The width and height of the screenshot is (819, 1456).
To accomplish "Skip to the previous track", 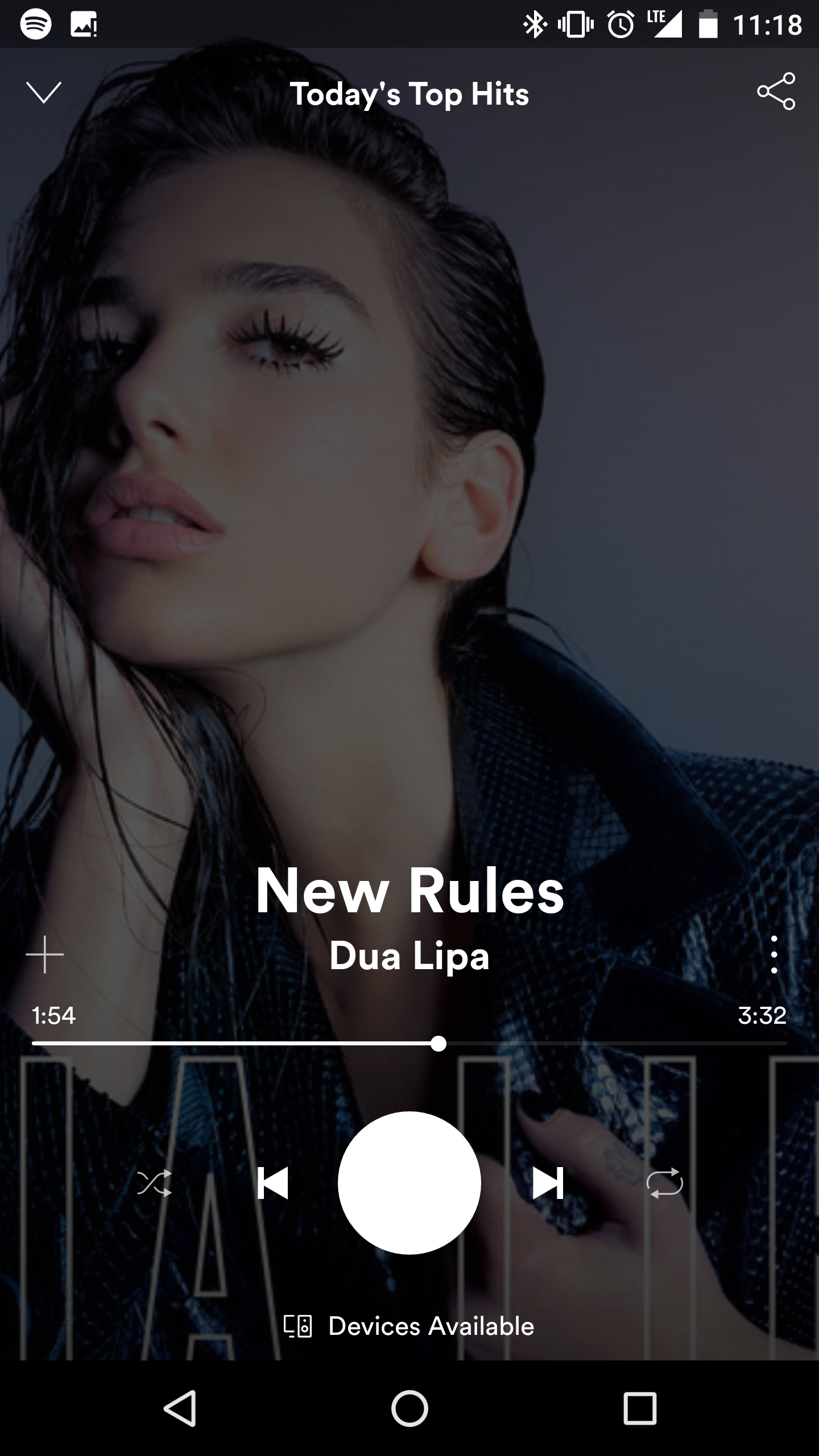I will [273, 1183].
